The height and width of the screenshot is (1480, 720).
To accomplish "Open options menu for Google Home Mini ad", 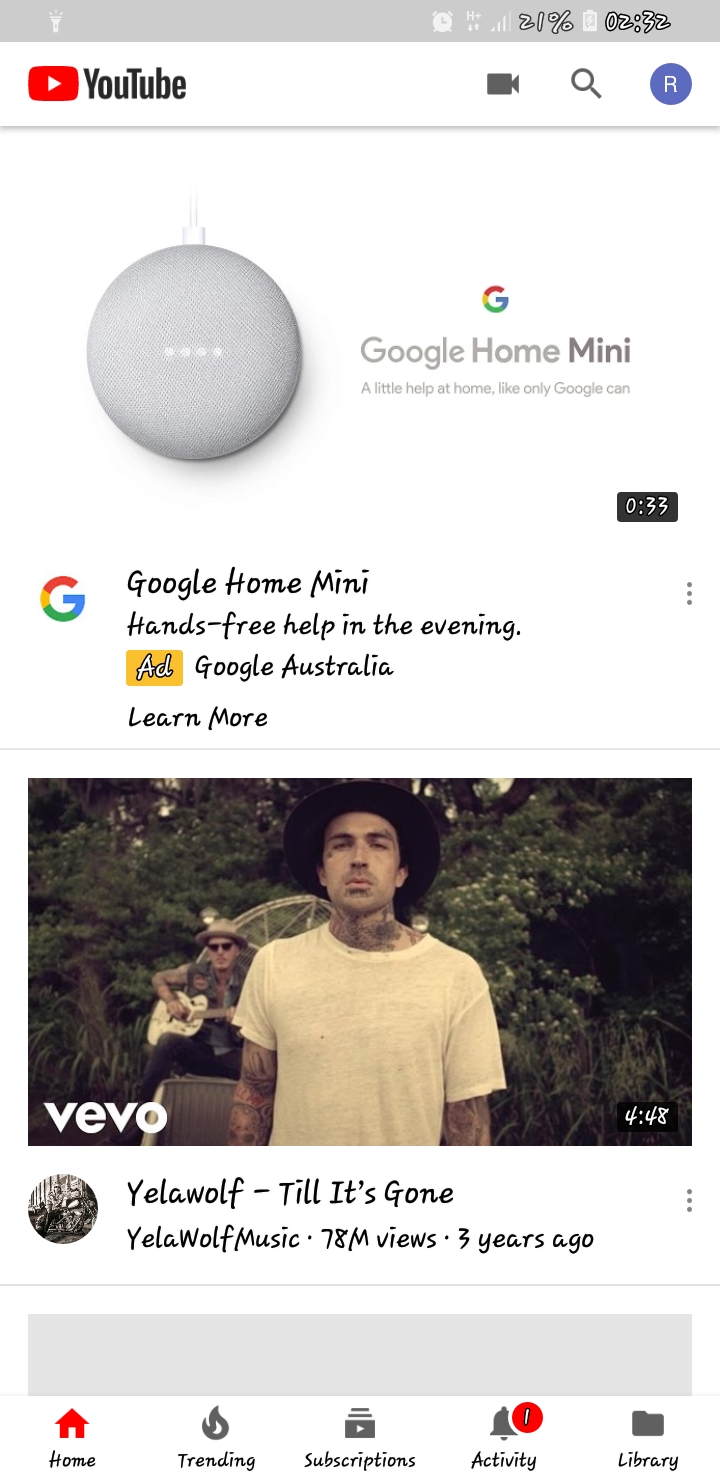I will (x=689, y=595).
